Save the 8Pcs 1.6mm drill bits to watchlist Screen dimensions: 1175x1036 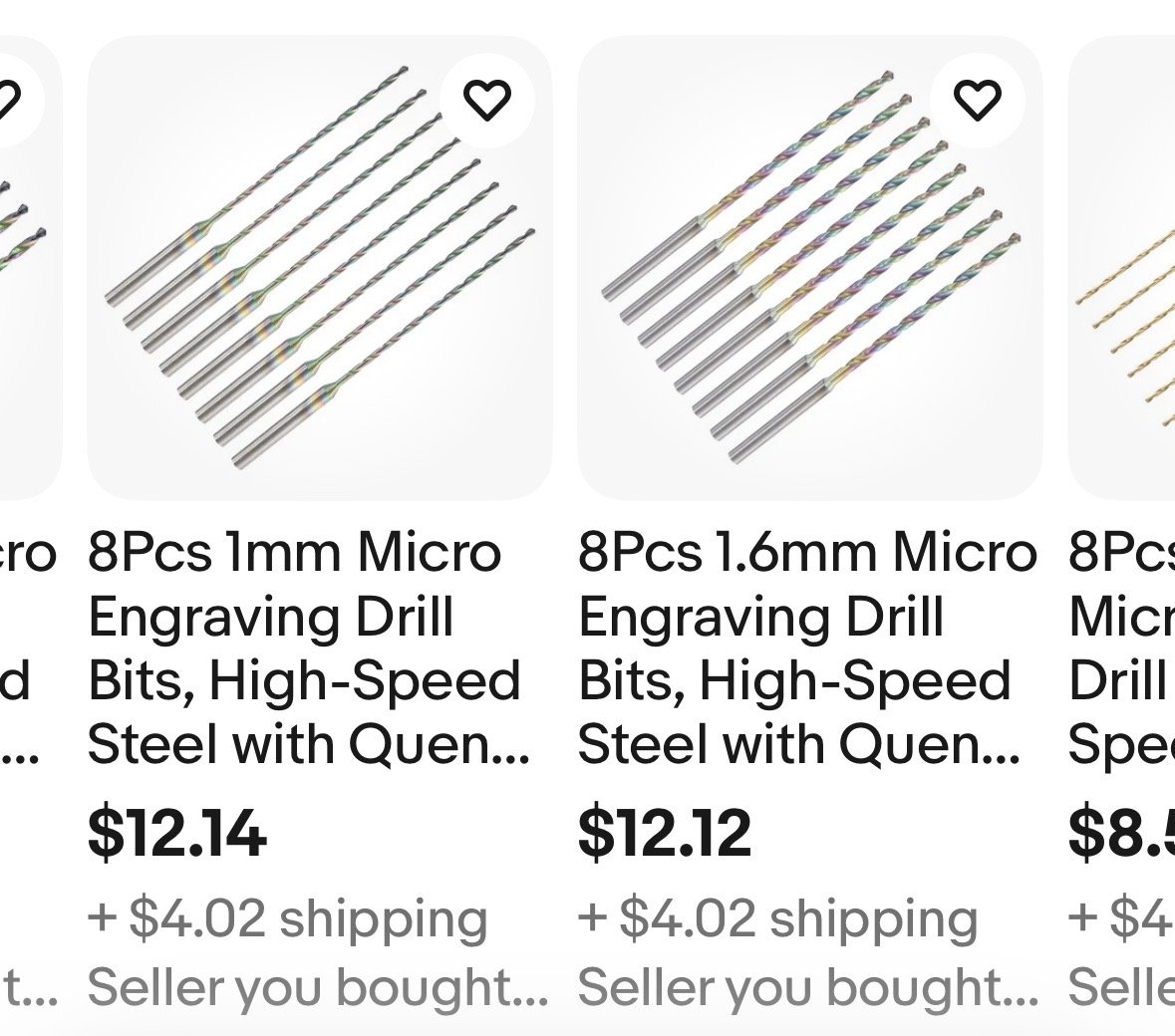click(x=977, y=100)
